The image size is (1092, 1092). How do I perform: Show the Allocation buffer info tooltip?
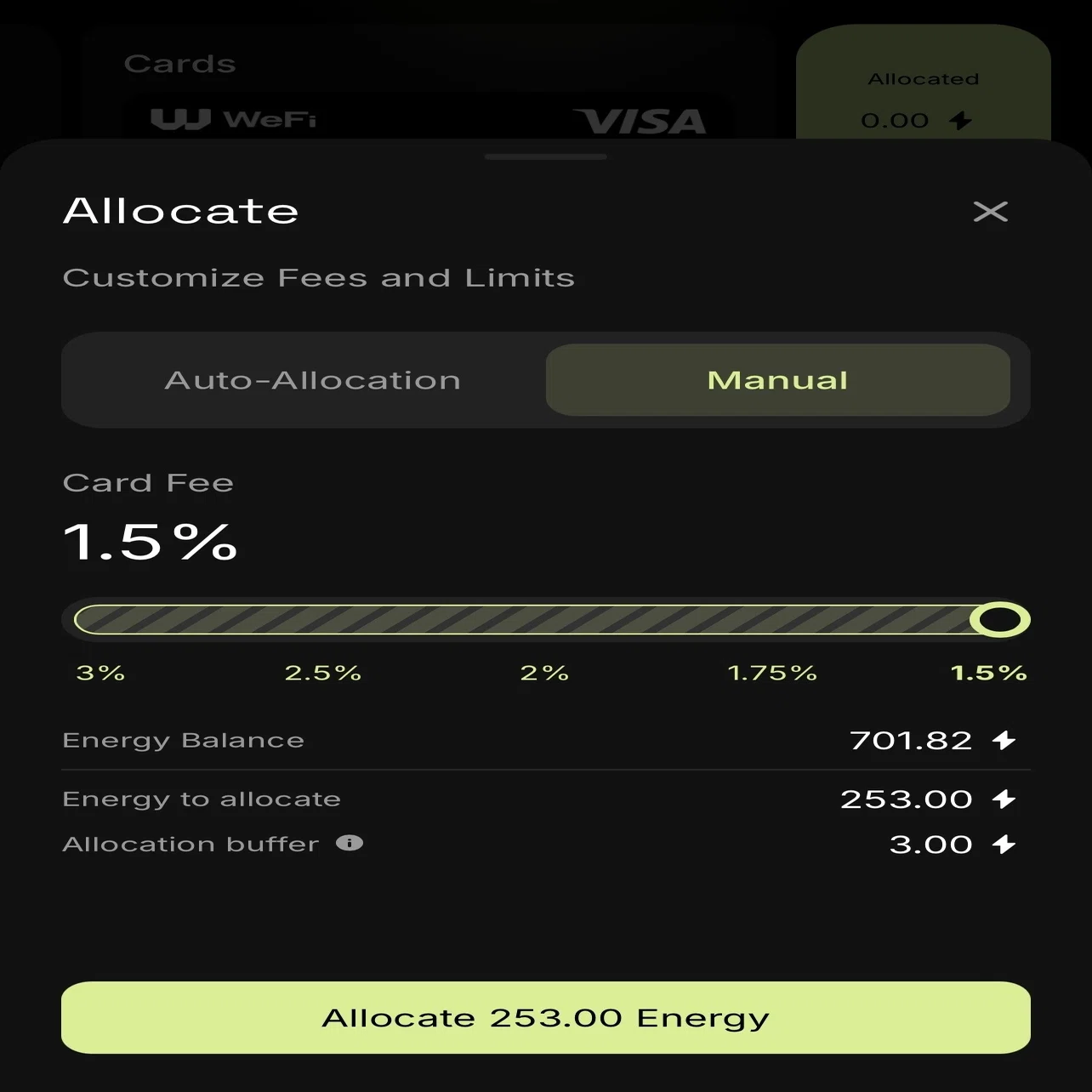[x=350, y=843]
